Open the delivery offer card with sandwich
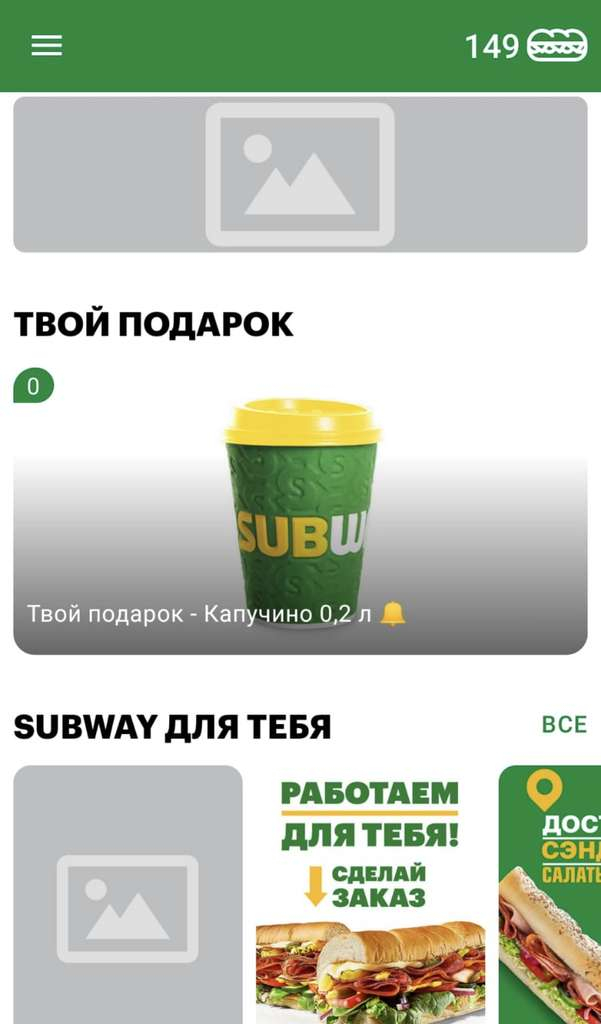Image resolution: width=601 pixels, height=1024 pixels. pyautogui.click(x=550, y=895)
